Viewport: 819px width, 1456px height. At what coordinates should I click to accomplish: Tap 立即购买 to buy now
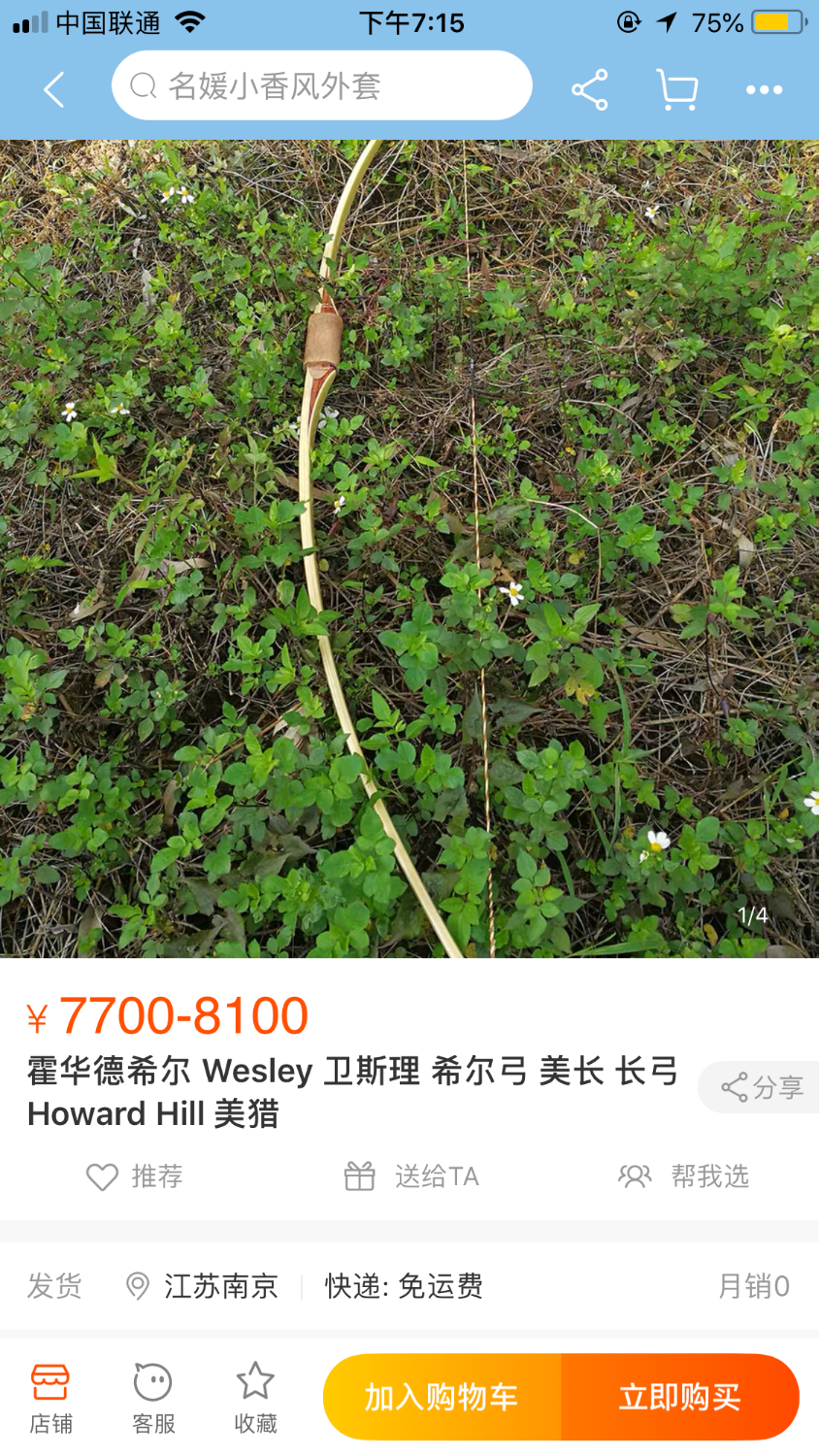[x=680, y=1397]
